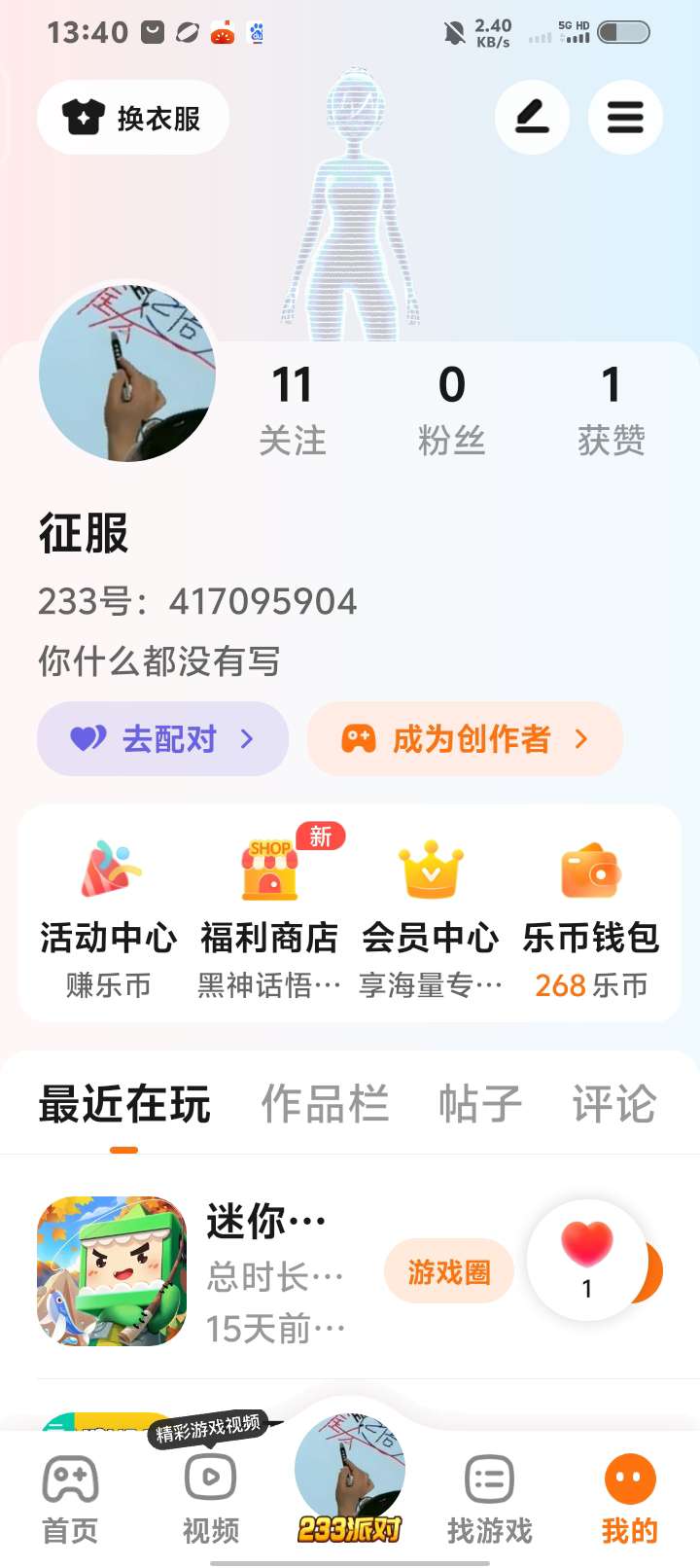This screenshot has height=1568, width=700.
Task: Tap 成为创作者 to become a creator
Action: (x=465, y=739)
